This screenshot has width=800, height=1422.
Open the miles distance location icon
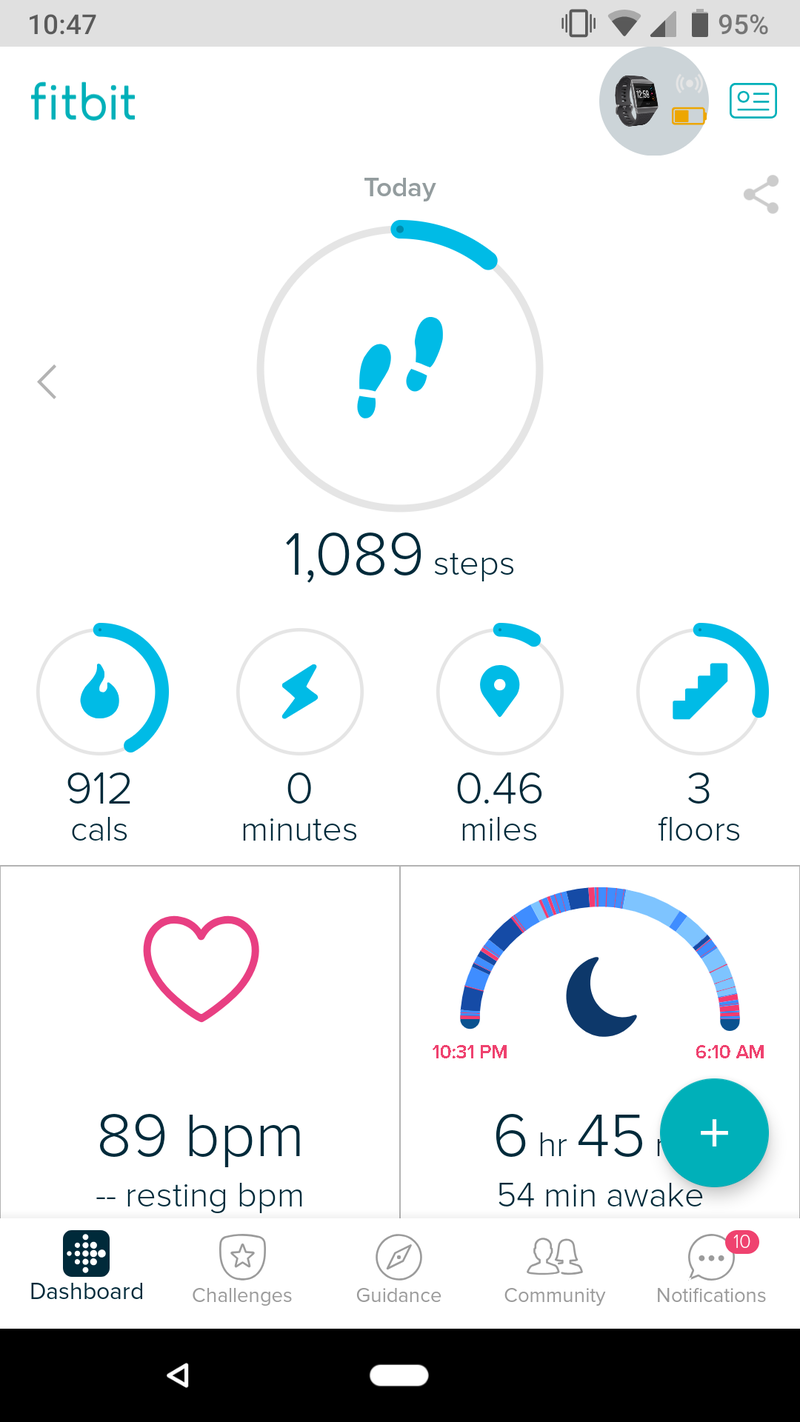[x=499, y=691]
